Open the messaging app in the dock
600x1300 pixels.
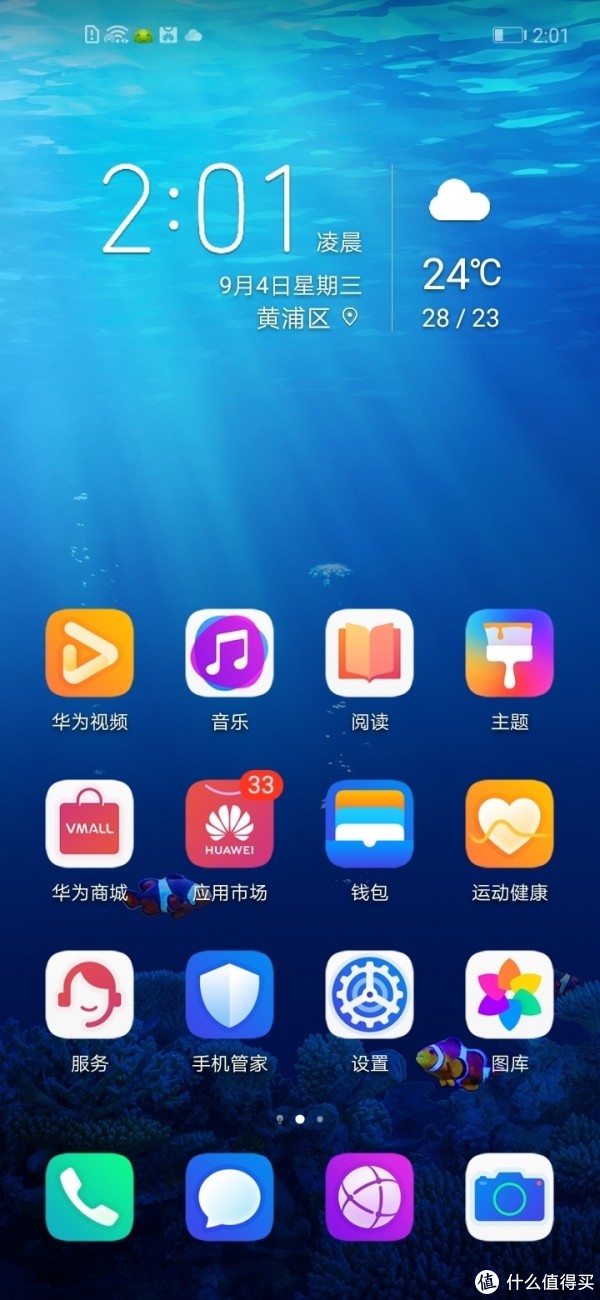(229, 1197)
